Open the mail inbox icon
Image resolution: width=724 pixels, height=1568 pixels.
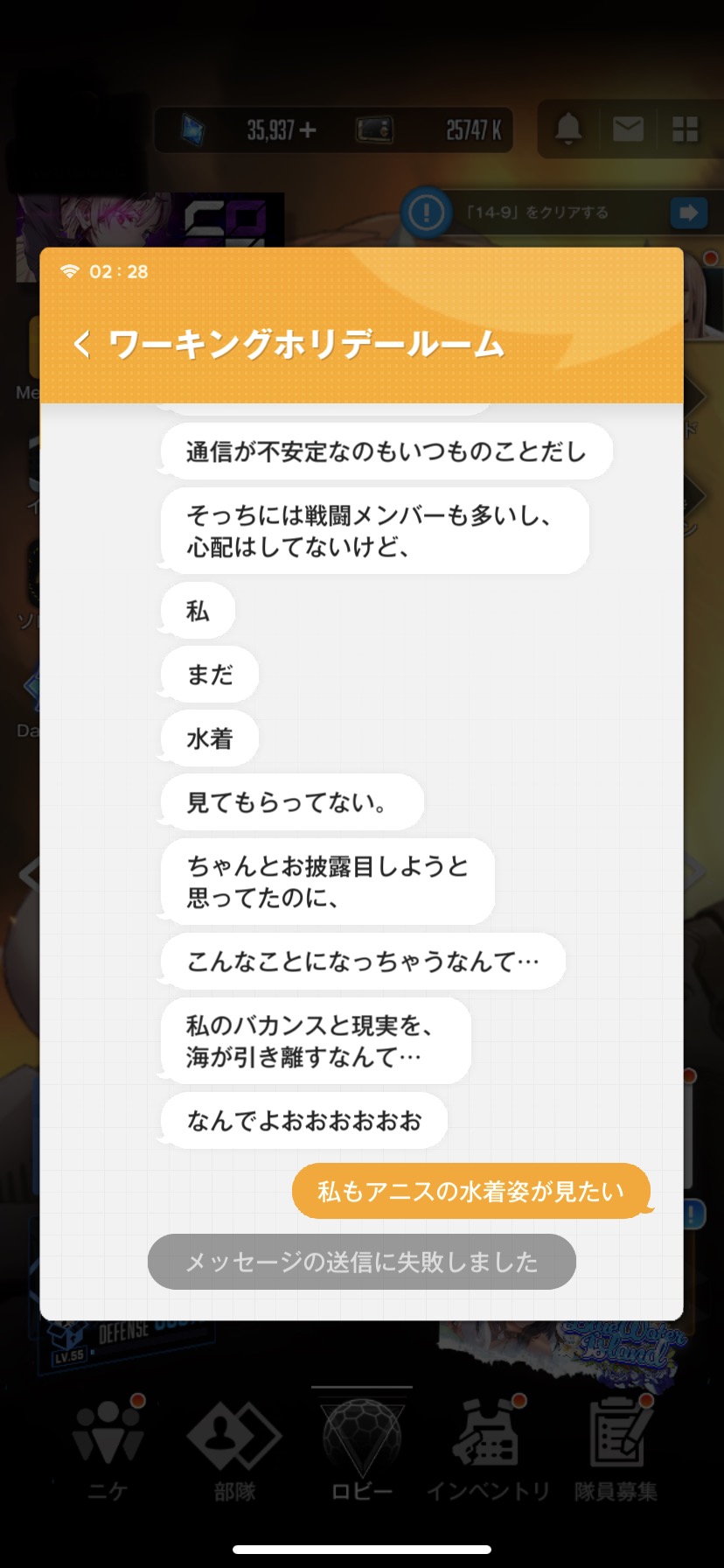[628, 129]
